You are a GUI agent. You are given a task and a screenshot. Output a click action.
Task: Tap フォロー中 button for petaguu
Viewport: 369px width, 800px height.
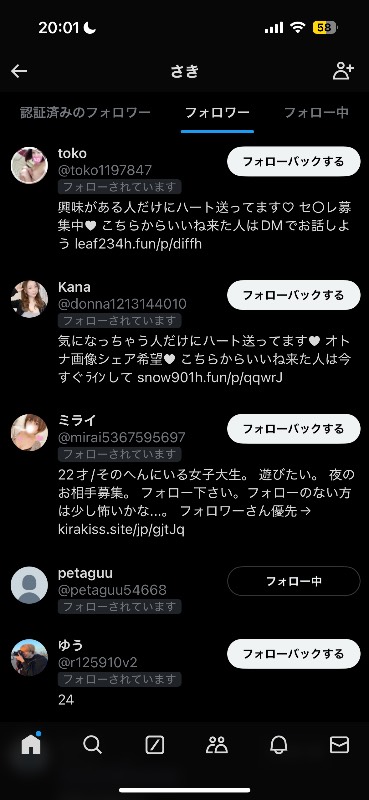tap(293, 581)
